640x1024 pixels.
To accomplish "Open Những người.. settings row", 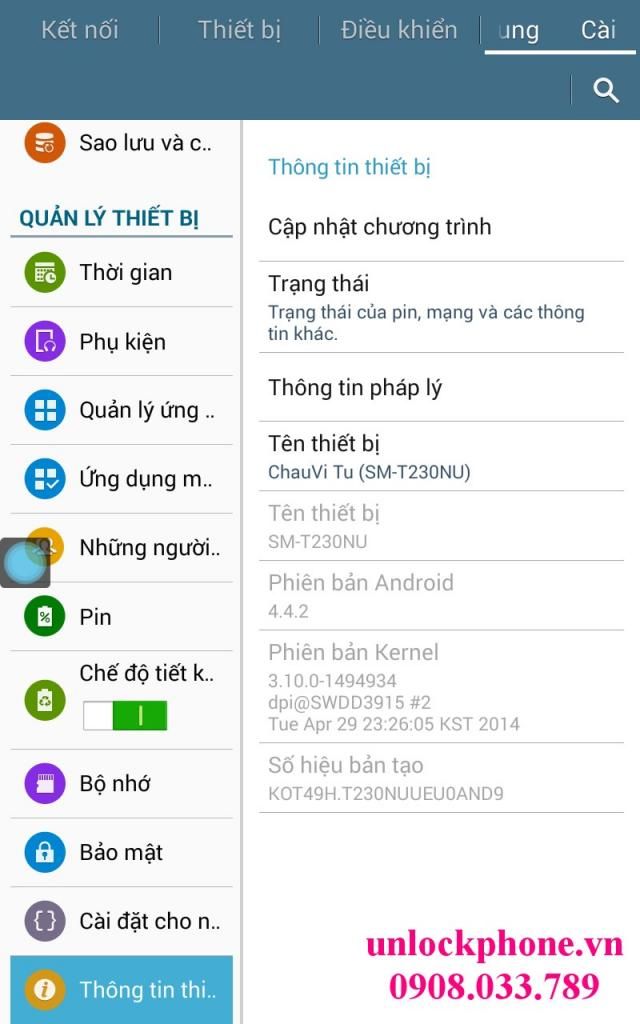I will 121,547.
